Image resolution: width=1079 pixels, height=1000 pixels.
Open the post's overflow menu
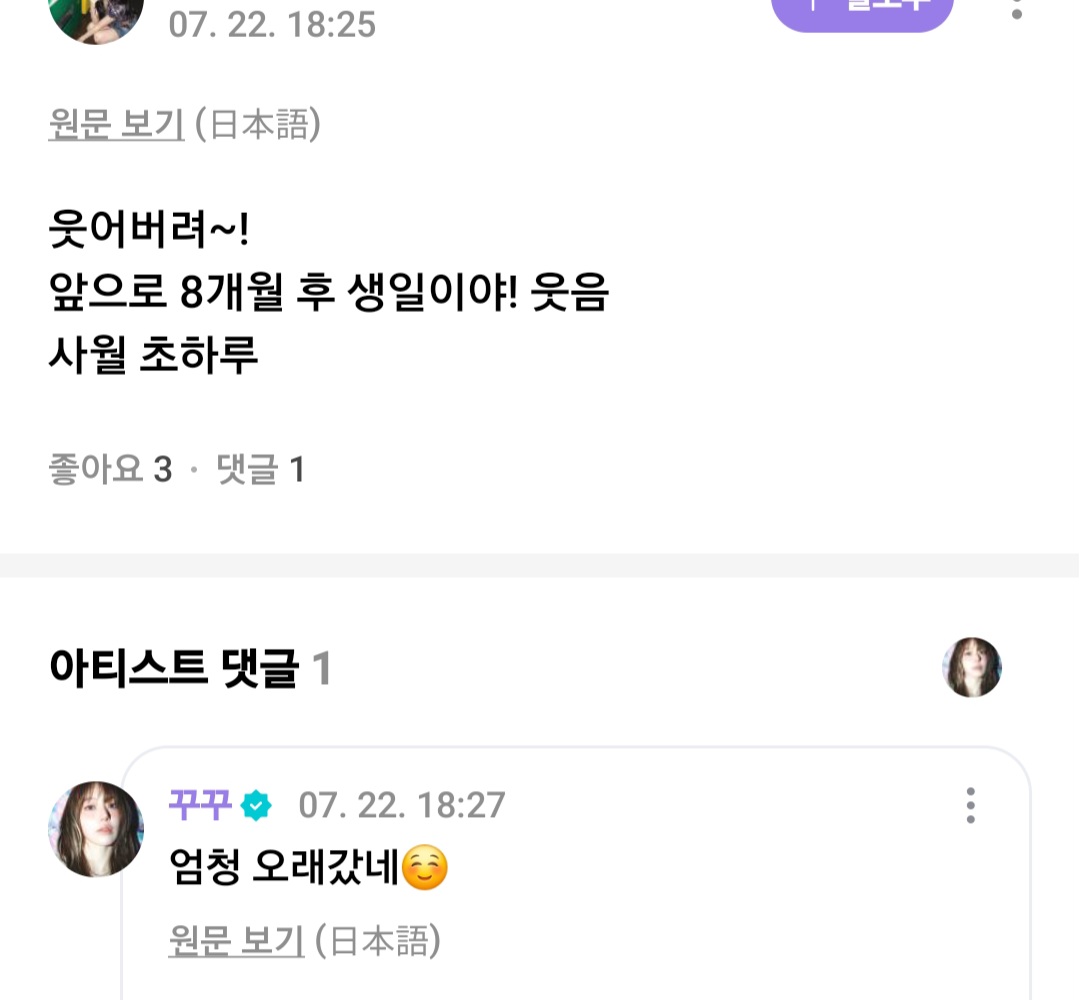[1016, 8]
